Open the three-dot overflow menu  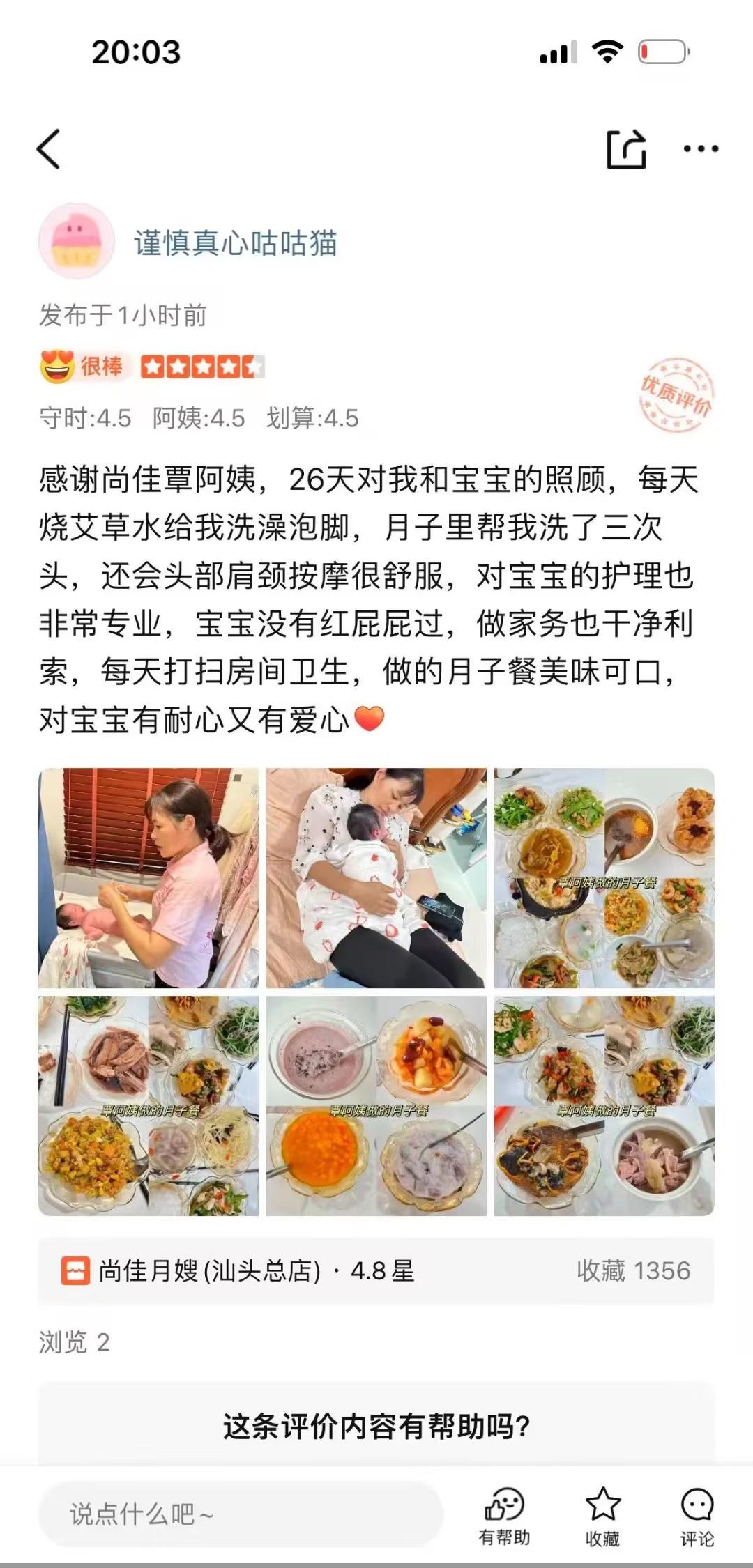(701, 148)
